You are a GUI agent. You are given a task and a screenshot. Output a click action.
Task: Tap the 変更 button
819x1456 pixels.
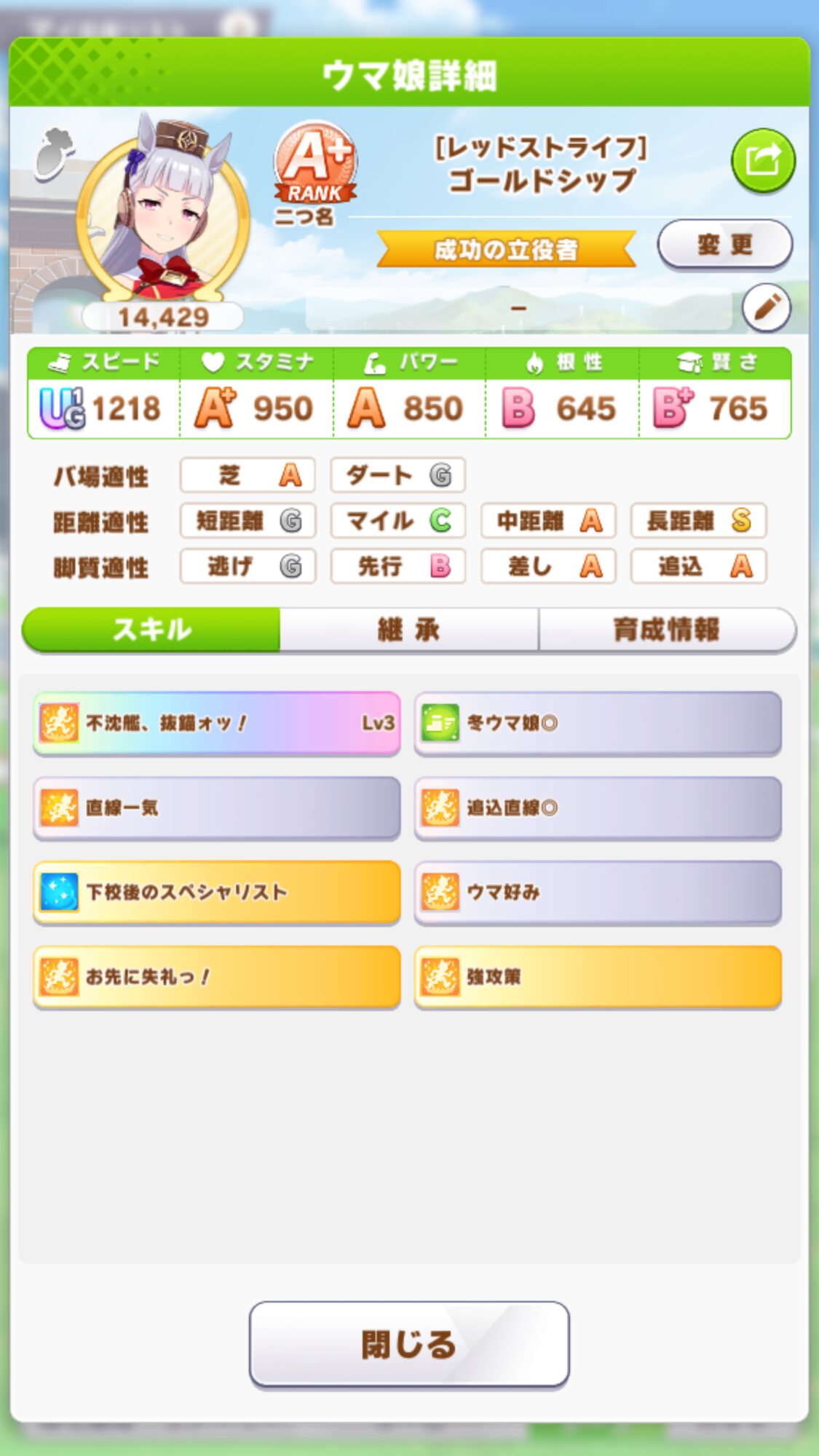724,245
